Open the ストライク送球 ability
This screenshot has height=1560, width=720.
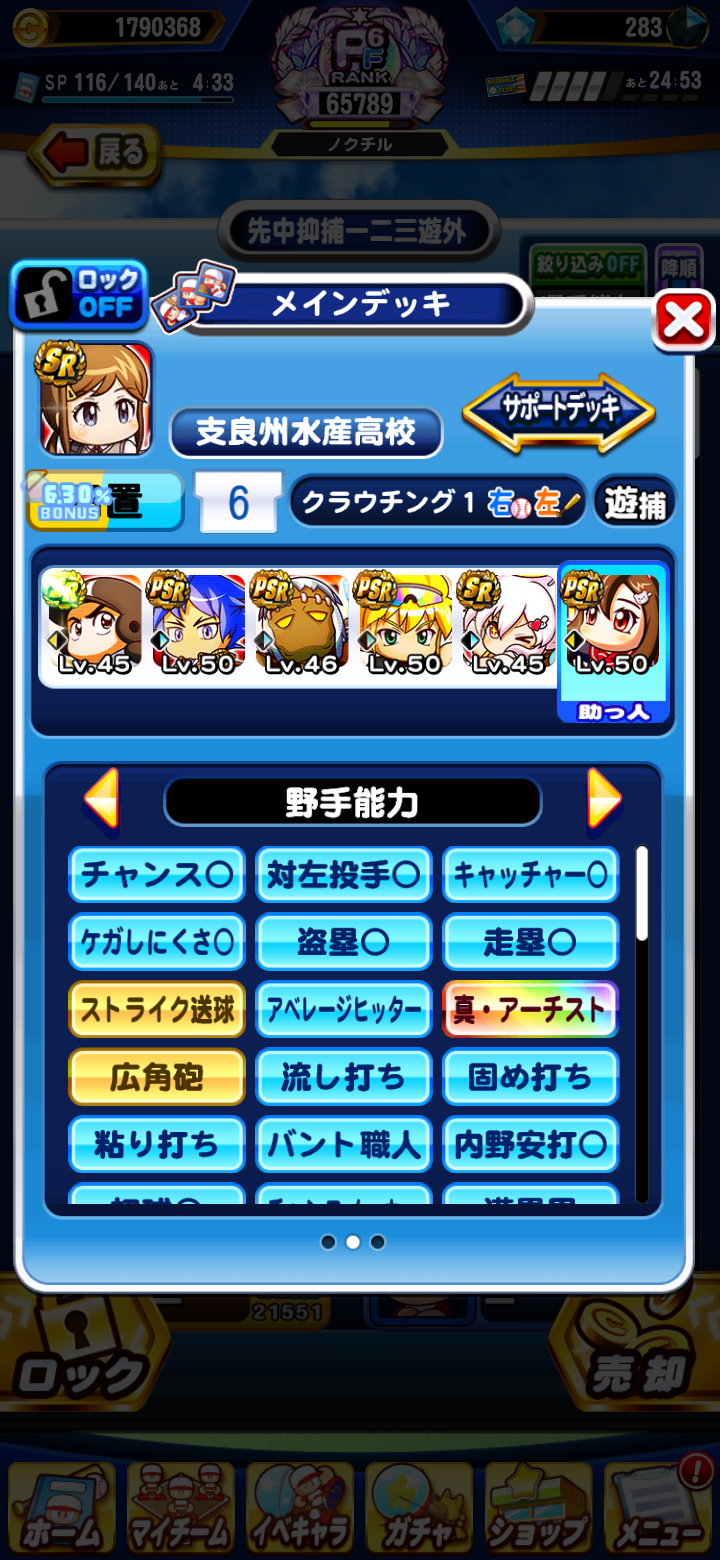[157, 1009]
